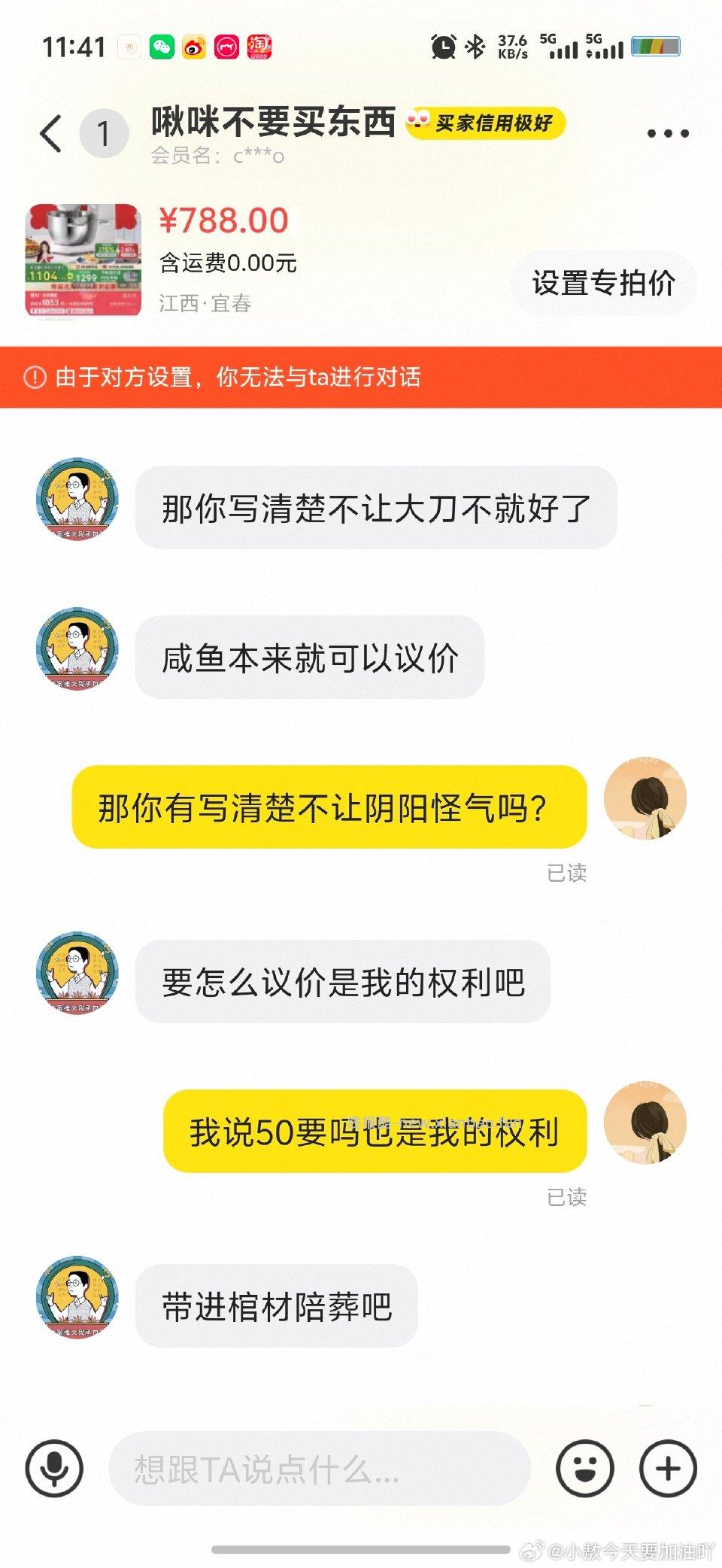Open the chat with 啾咪不要买东西
Screen dimensions: 722x1568
pos(275,123)
